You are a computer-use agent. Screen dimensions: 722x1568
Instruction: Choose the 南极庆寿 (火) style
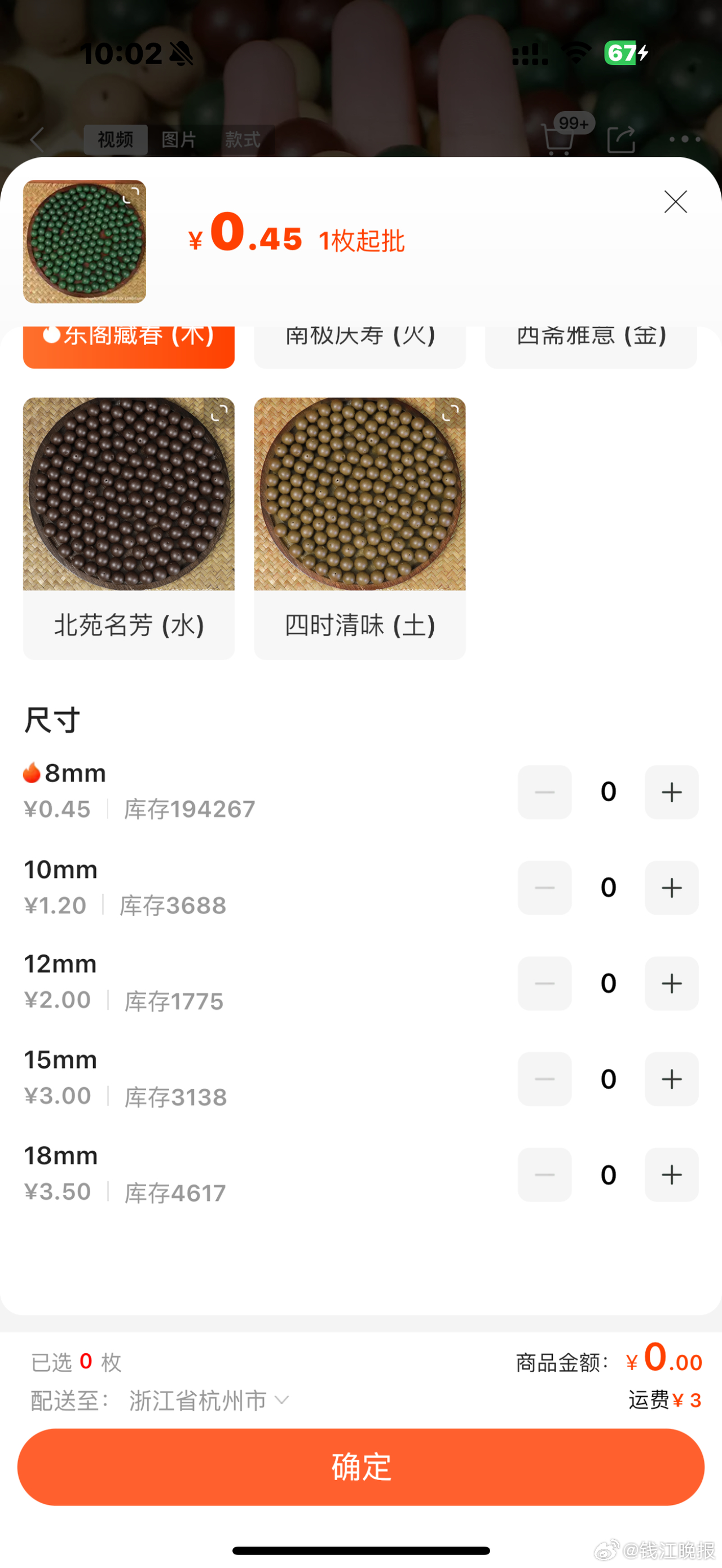click(x=360, y=345)
